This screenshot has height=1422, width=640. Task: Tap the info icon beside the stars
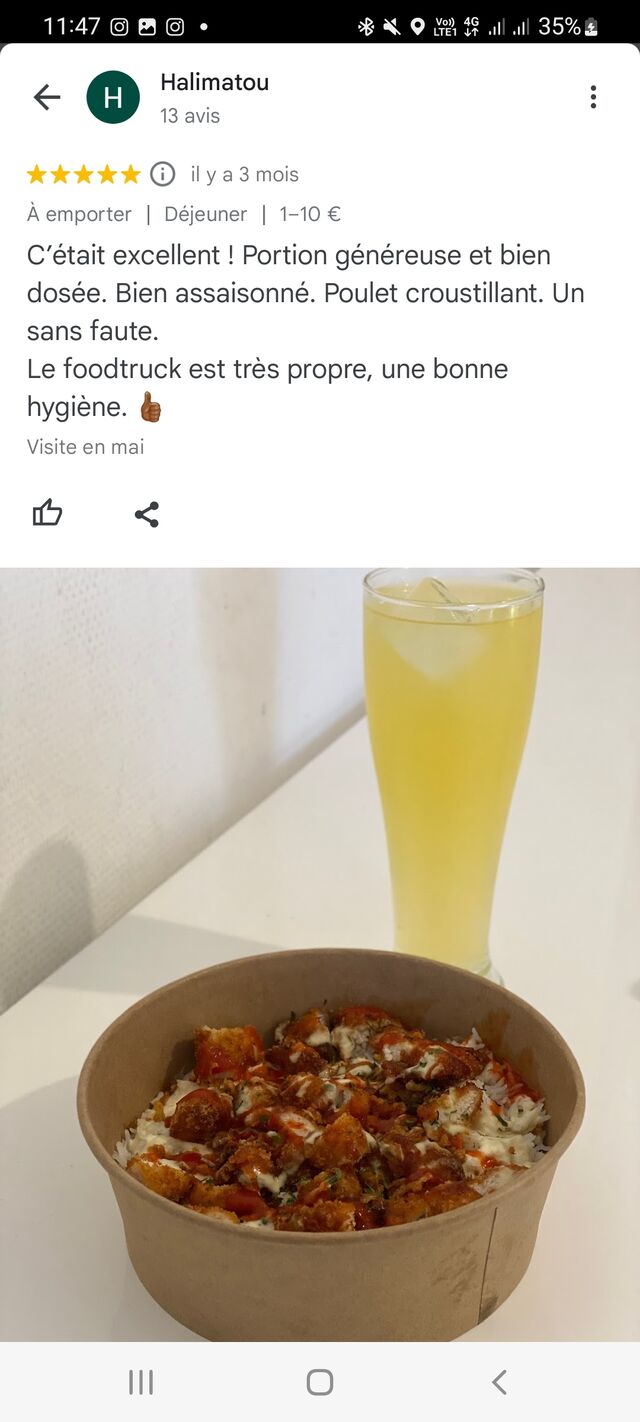[163, 174]
